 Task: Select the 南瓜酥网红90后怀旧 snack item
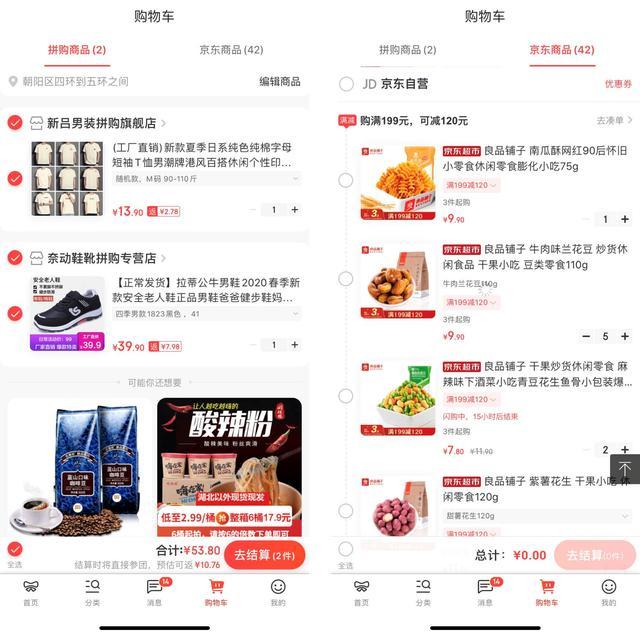pos(346,180)
